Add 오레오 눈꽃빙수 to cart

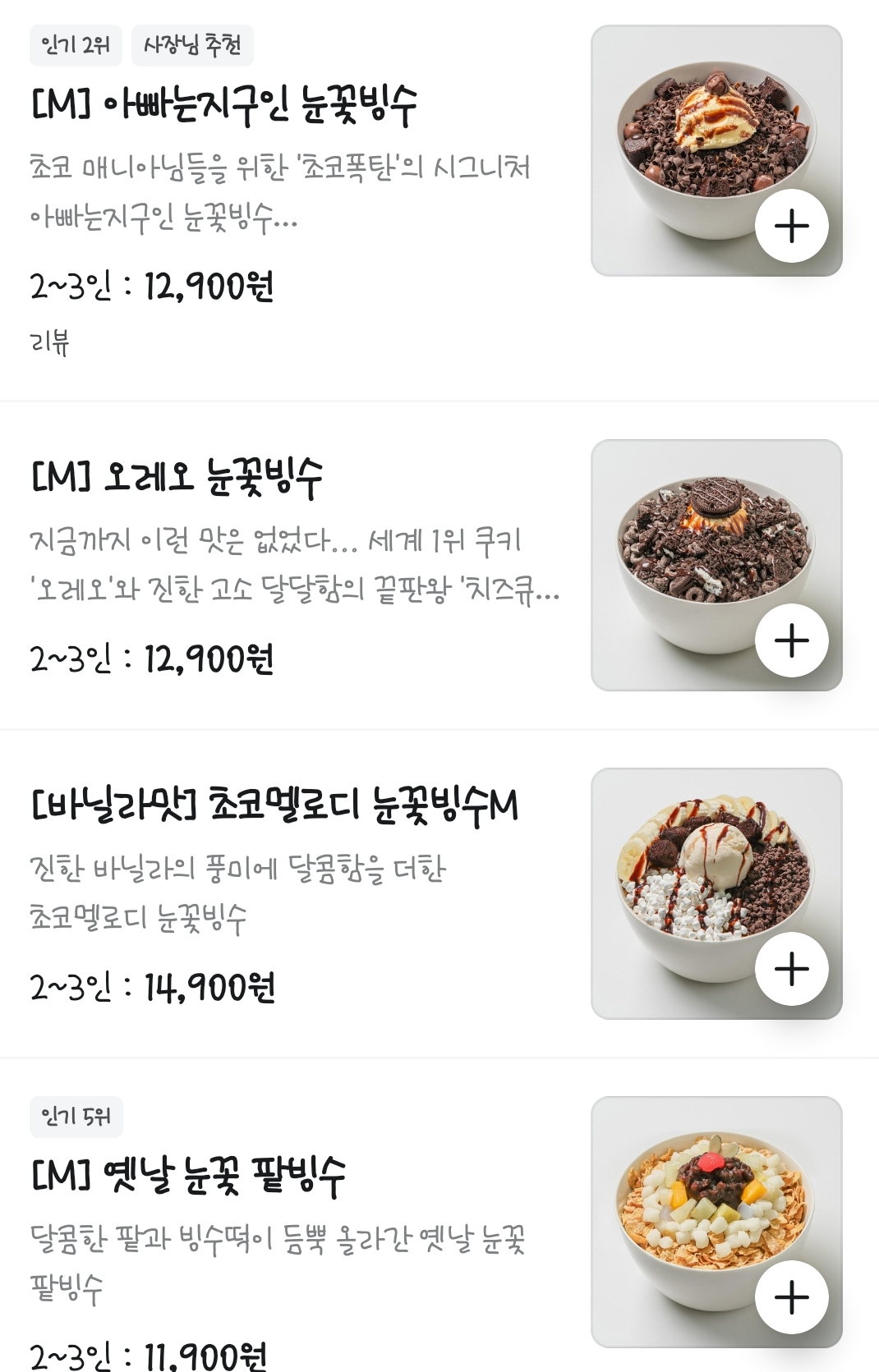click(791, 640)
